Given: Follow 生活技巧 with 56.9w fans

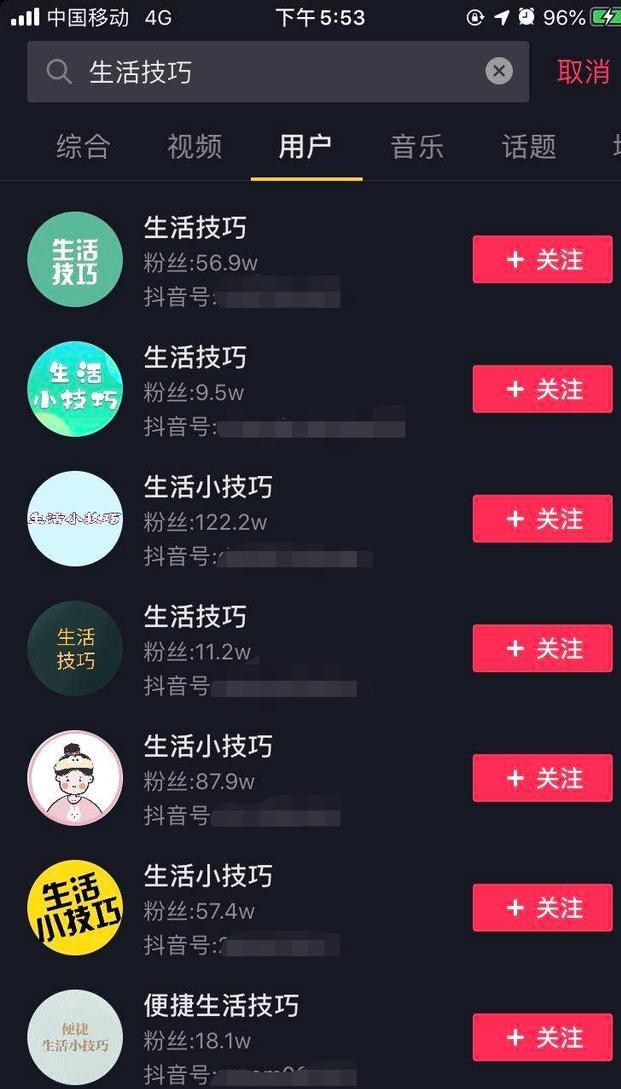Looking at the screenshot, I should pyautogui.click(x=542, y=260).
